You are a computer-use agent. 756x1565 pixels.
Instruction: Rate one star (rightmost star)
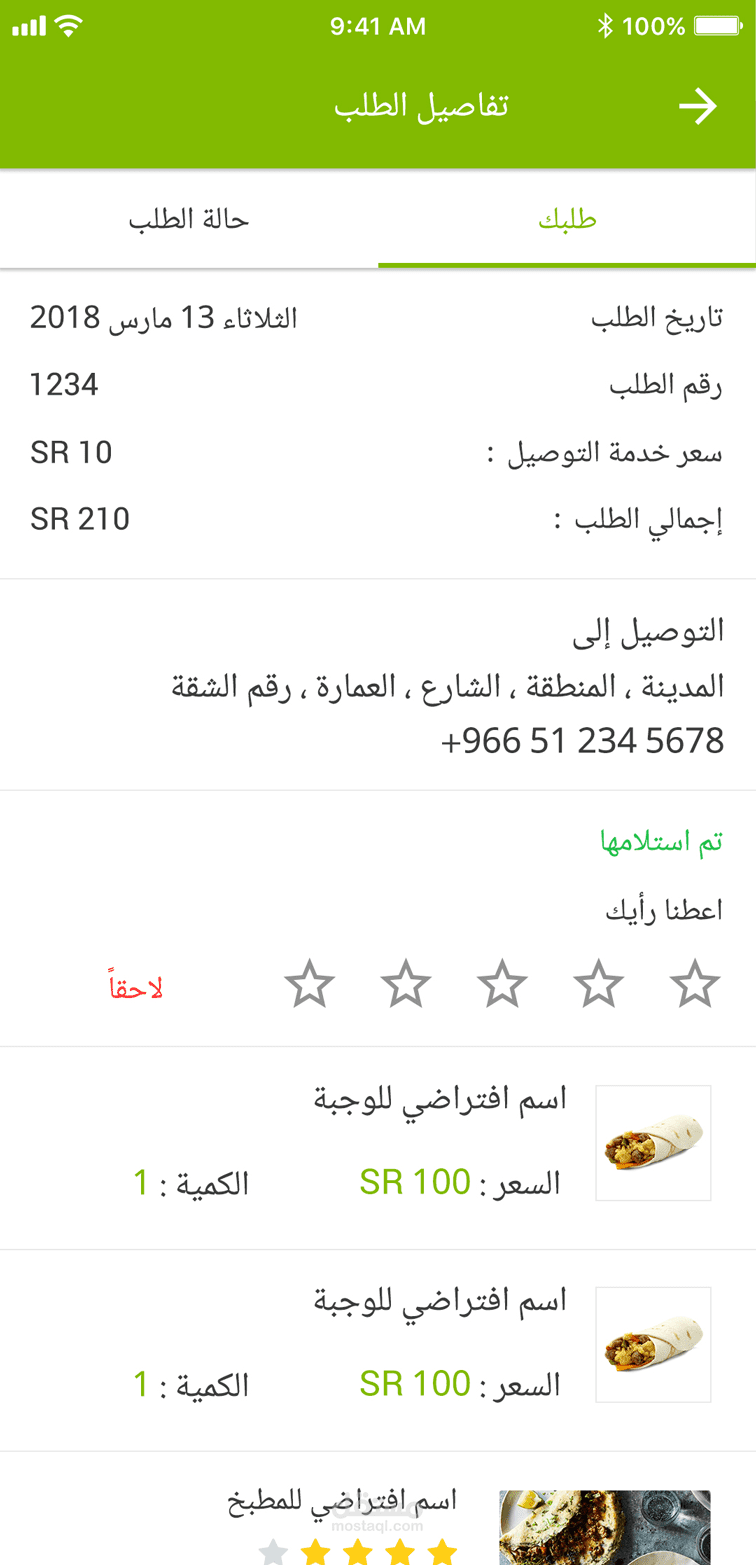click(x=695, y=984)
